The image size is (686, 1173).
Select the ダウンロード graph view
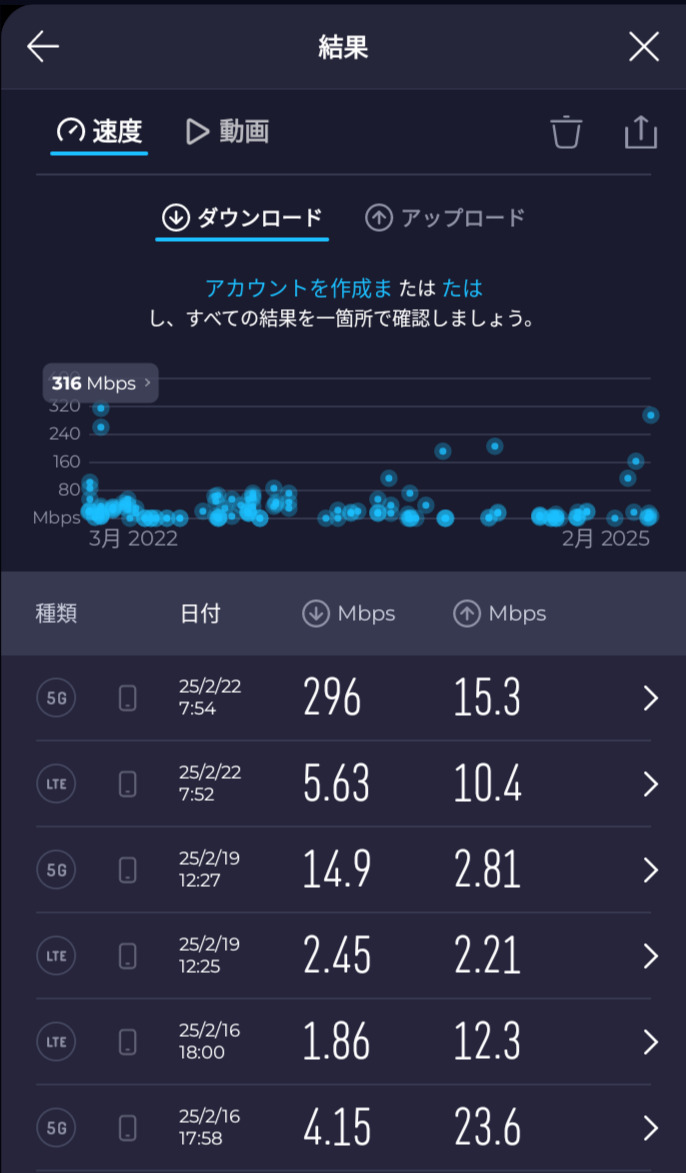coord(242,218)
